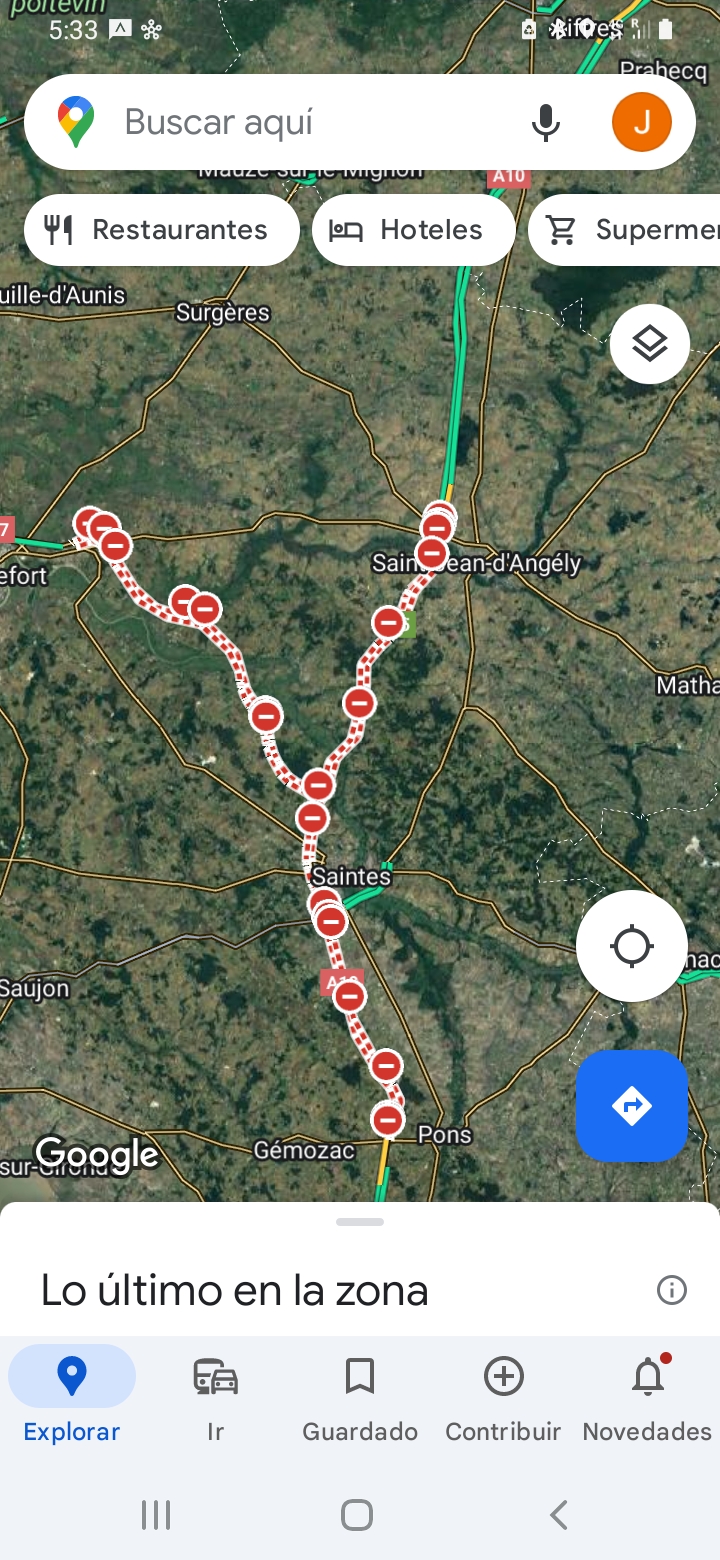The image size is (720, 1560).
Task: Go back with the system back button
Action: [x=559, y=1515]
